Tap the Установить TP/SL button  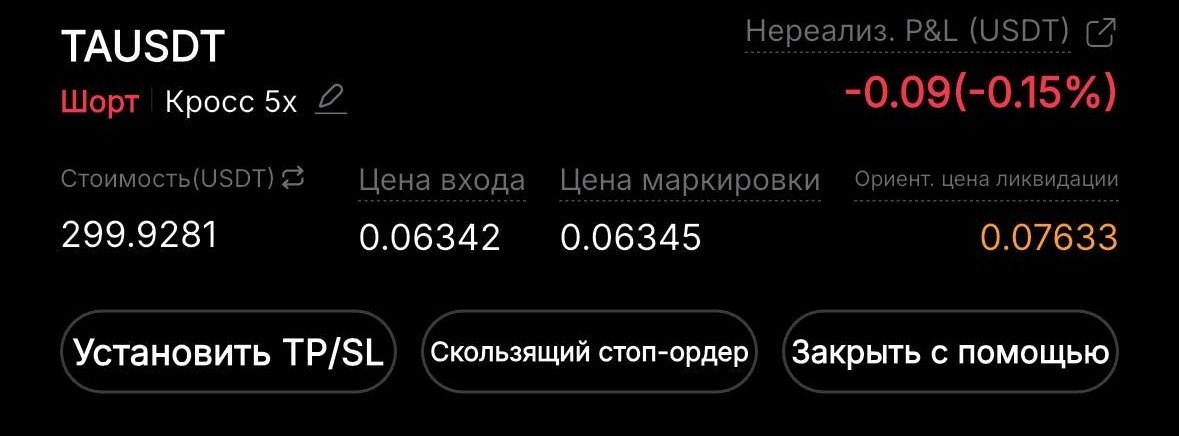(229, 352)
